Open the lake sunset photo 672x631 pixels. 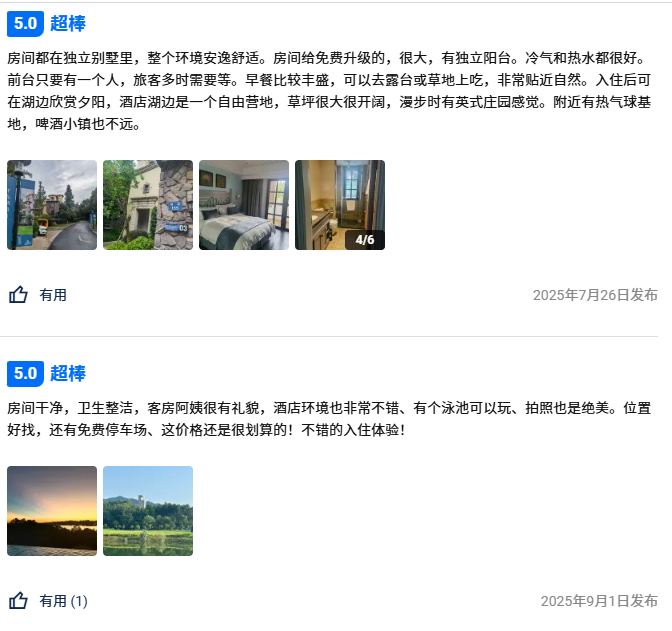coord(52,511)
